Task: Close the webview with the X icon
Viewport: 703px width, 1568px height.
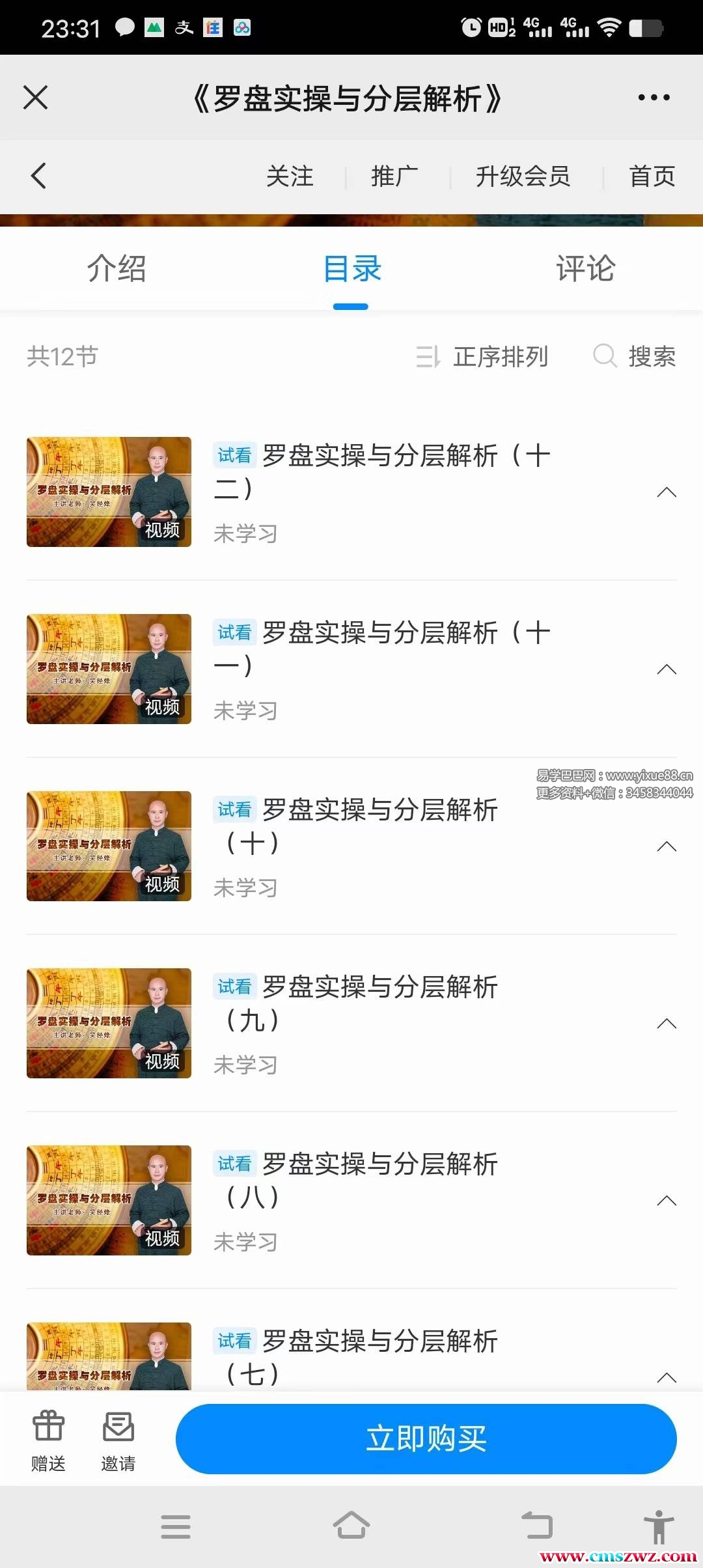Action: pyautogui.click(x=36, y=98)
